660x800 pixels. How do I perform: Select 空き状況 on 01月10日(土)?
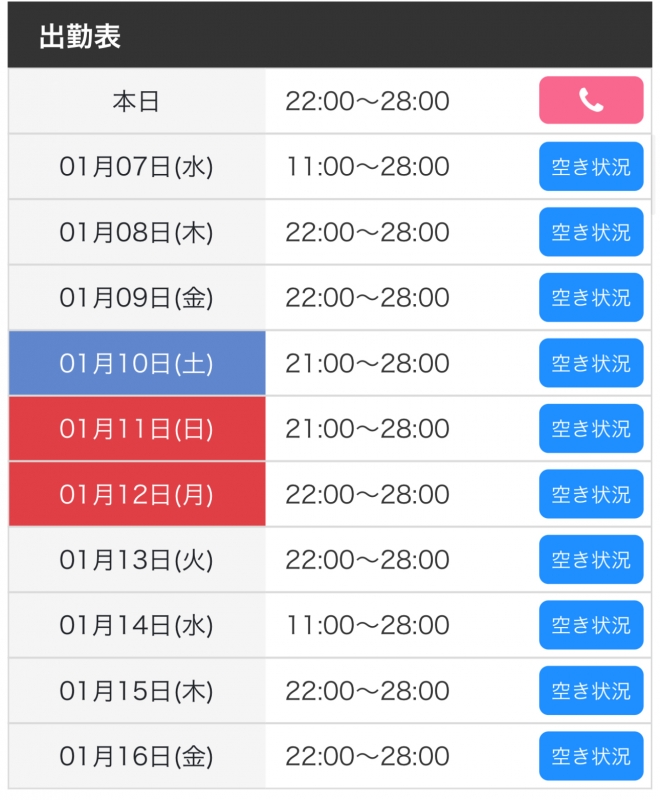click(x=591, y=363)
